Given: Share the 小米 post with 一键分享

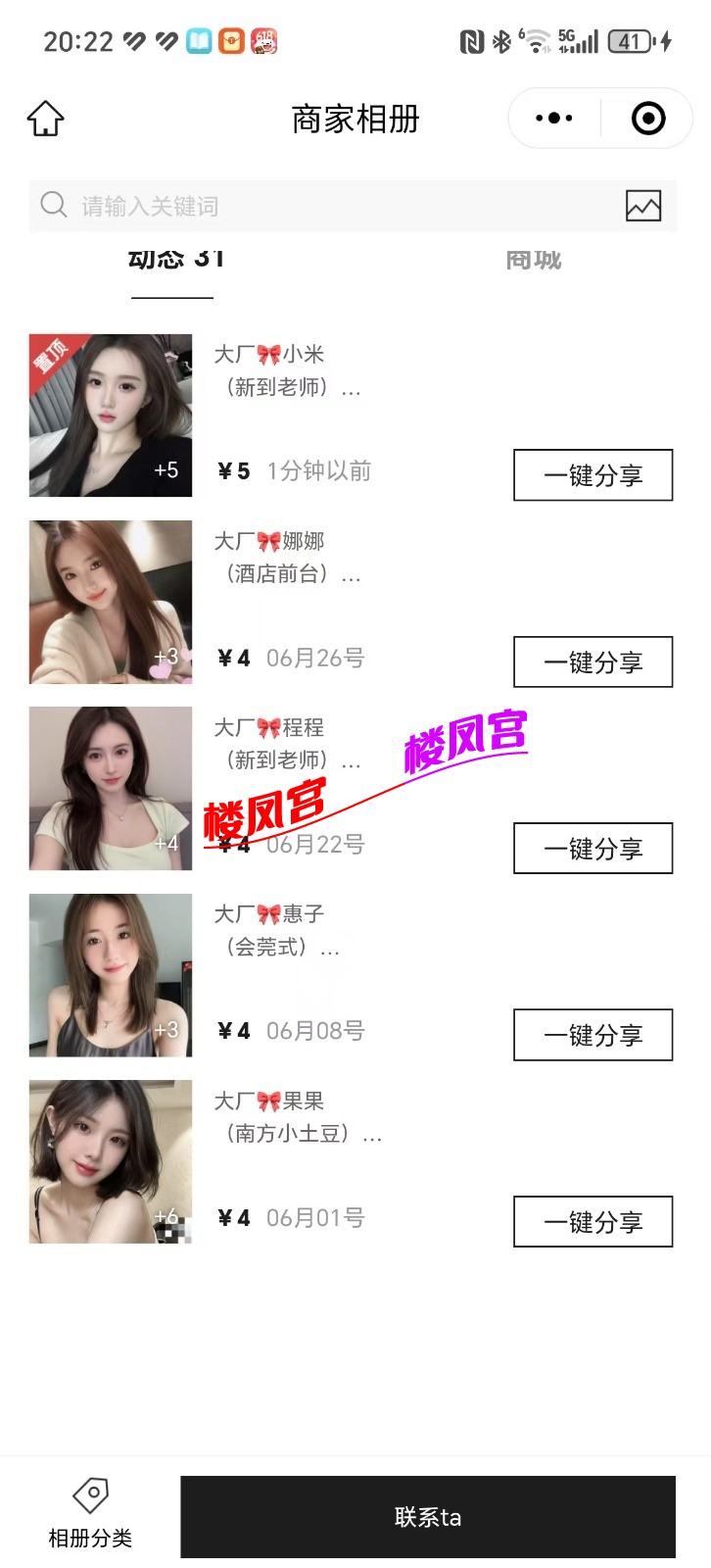Looking at the screenshot, I should pyautogui.click(x=592, y=475).
